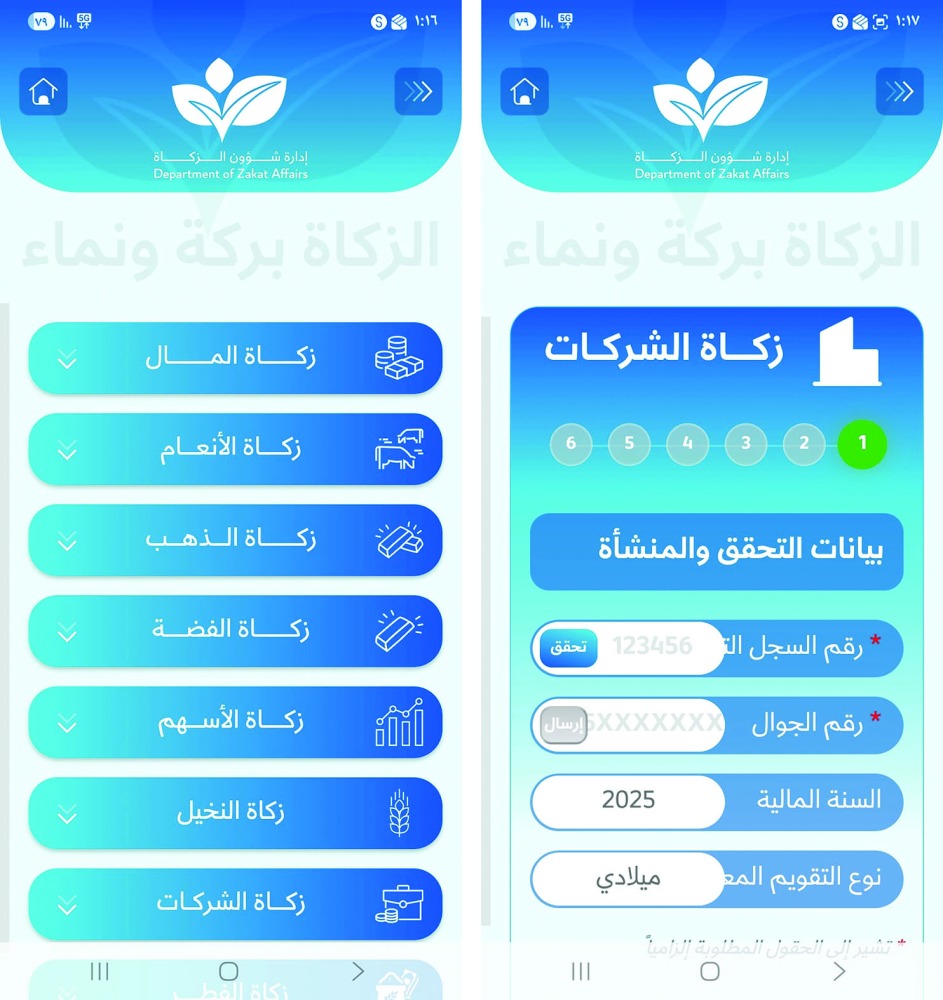Click the coins icon beside زكاة المال
Viewport: 943px width, 1000px height.
pos(398,357)
